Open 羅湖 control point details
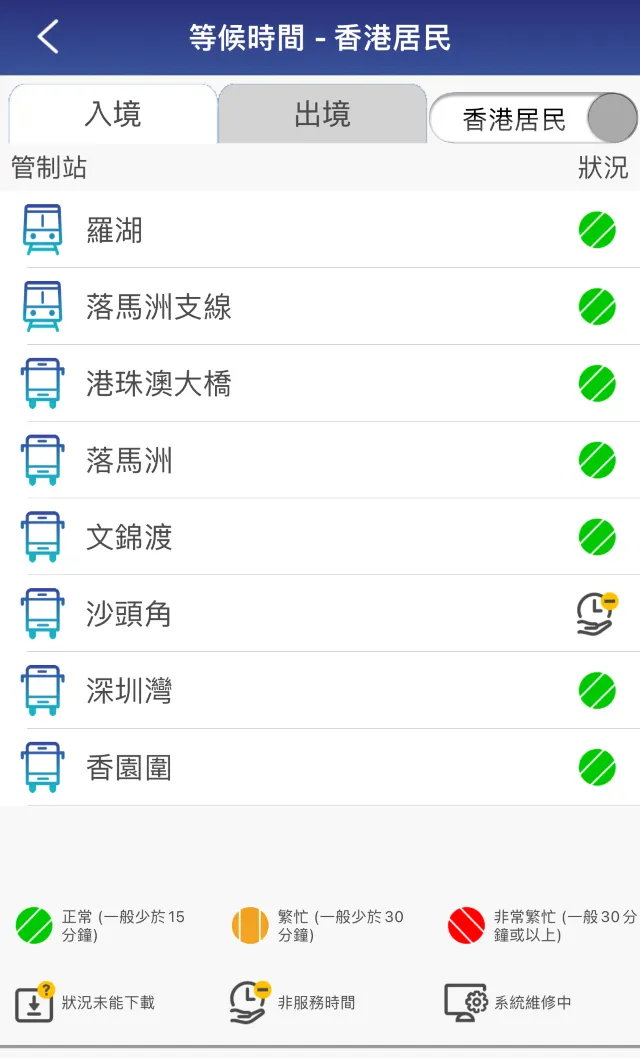 pos(320,230)
